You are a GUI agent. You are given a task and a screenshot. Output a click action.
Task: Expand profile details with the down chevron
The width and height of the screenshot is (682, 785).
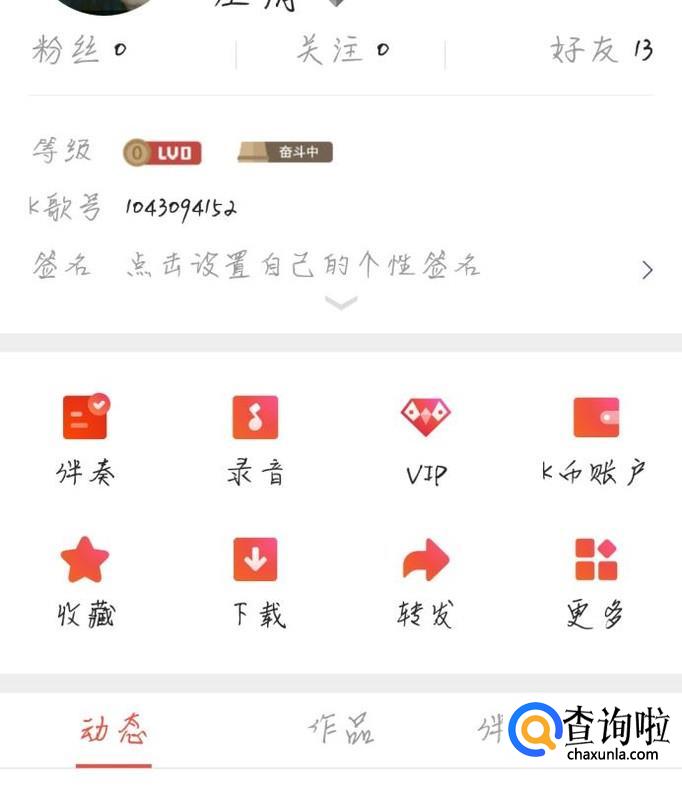(x=341, y=303)
